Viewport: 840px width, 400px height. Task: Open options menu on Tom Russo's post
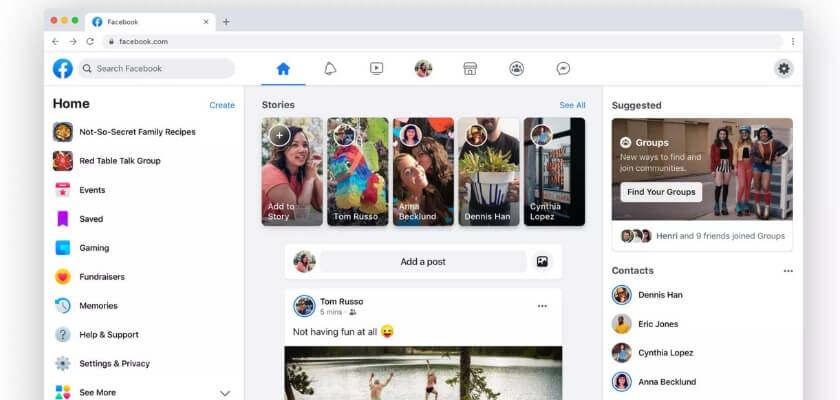coord(542,306)
